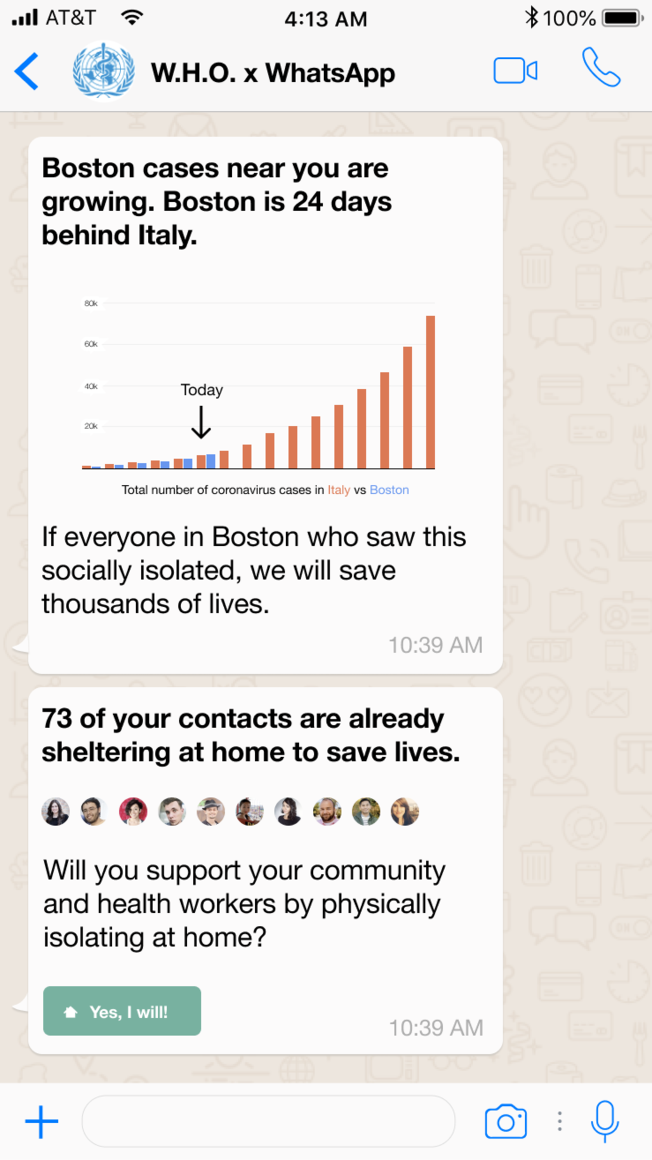The width and height of the screenshot is (652, 1160).
Task: Open W.H.O. x WhatsApp contact info
Action: pos(272,73)
